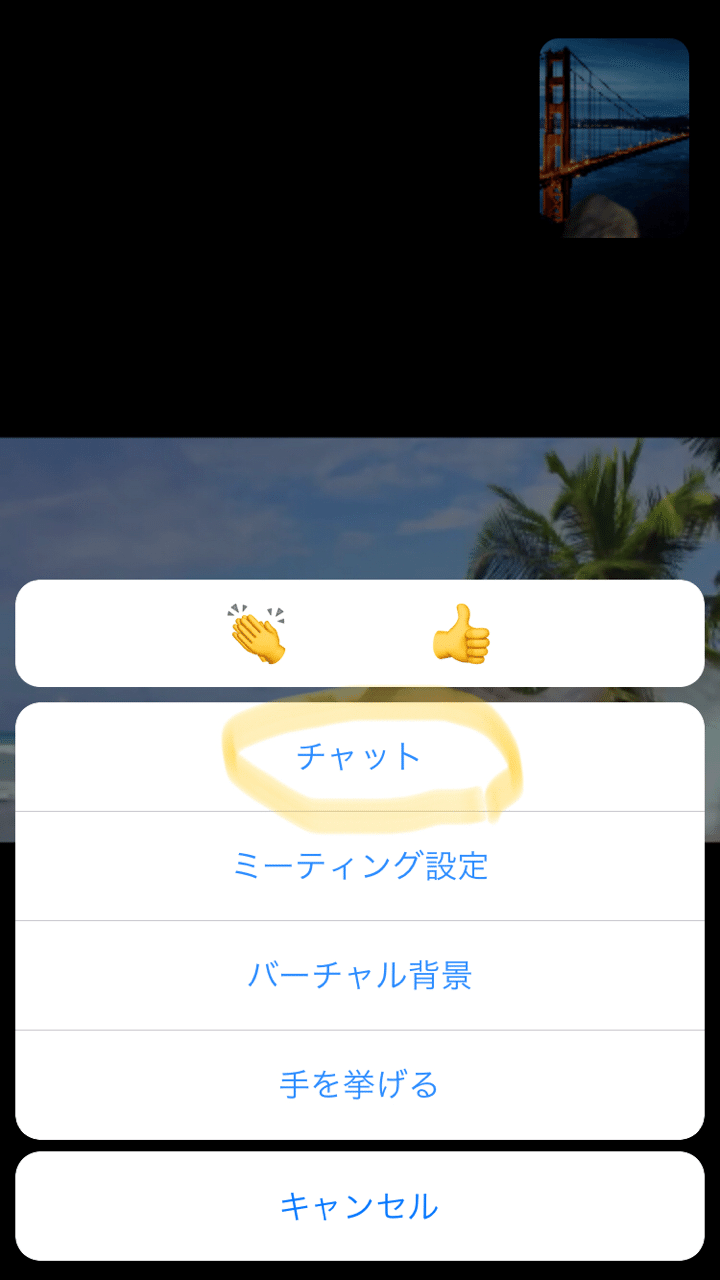Tap 手を挙げる to raise hand
This screenshot has height=1280, width=720.
coord(360,1084)
